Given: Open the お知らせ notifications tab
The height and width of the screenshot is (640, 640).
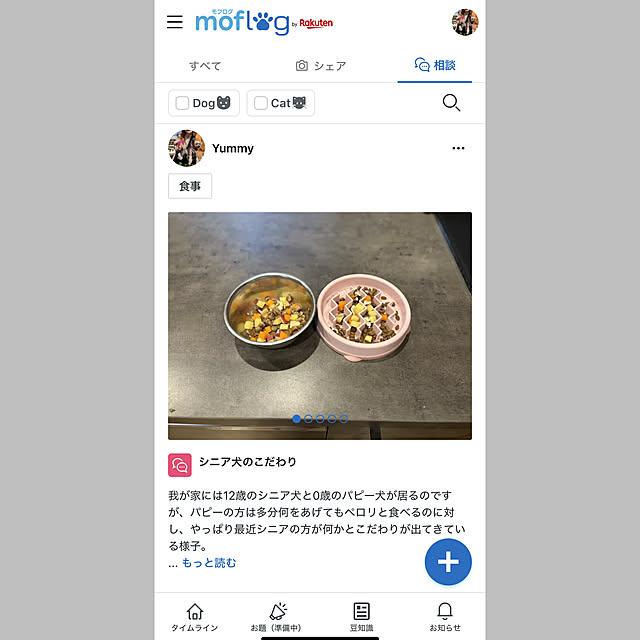Looking at the screenshot, I should (x=445, y=616).
